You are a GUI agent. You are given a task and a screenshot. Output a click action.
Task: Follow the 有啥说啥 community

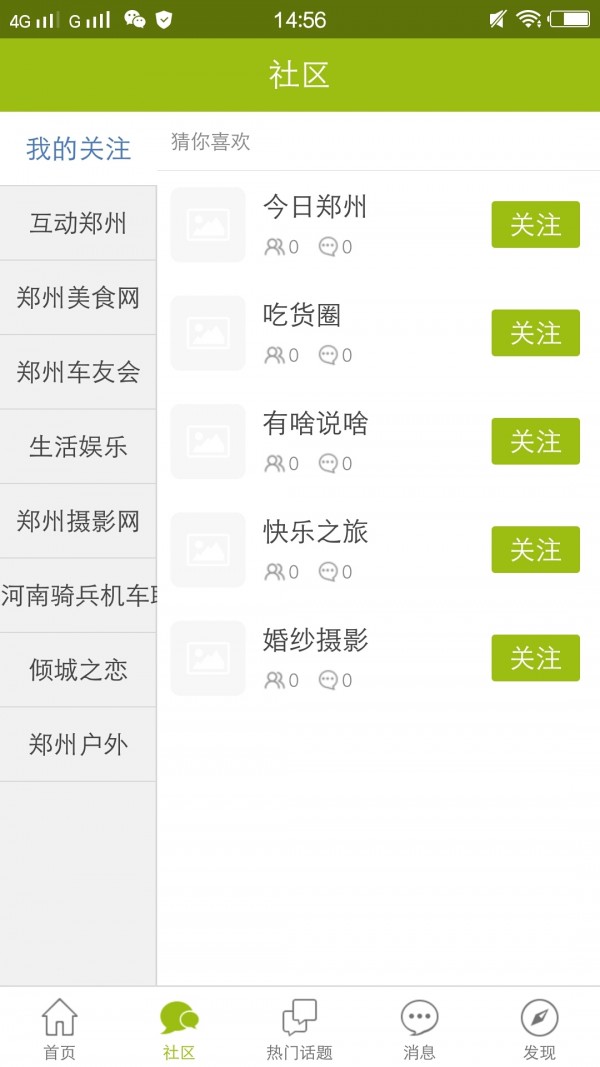(x=535, y=441)
